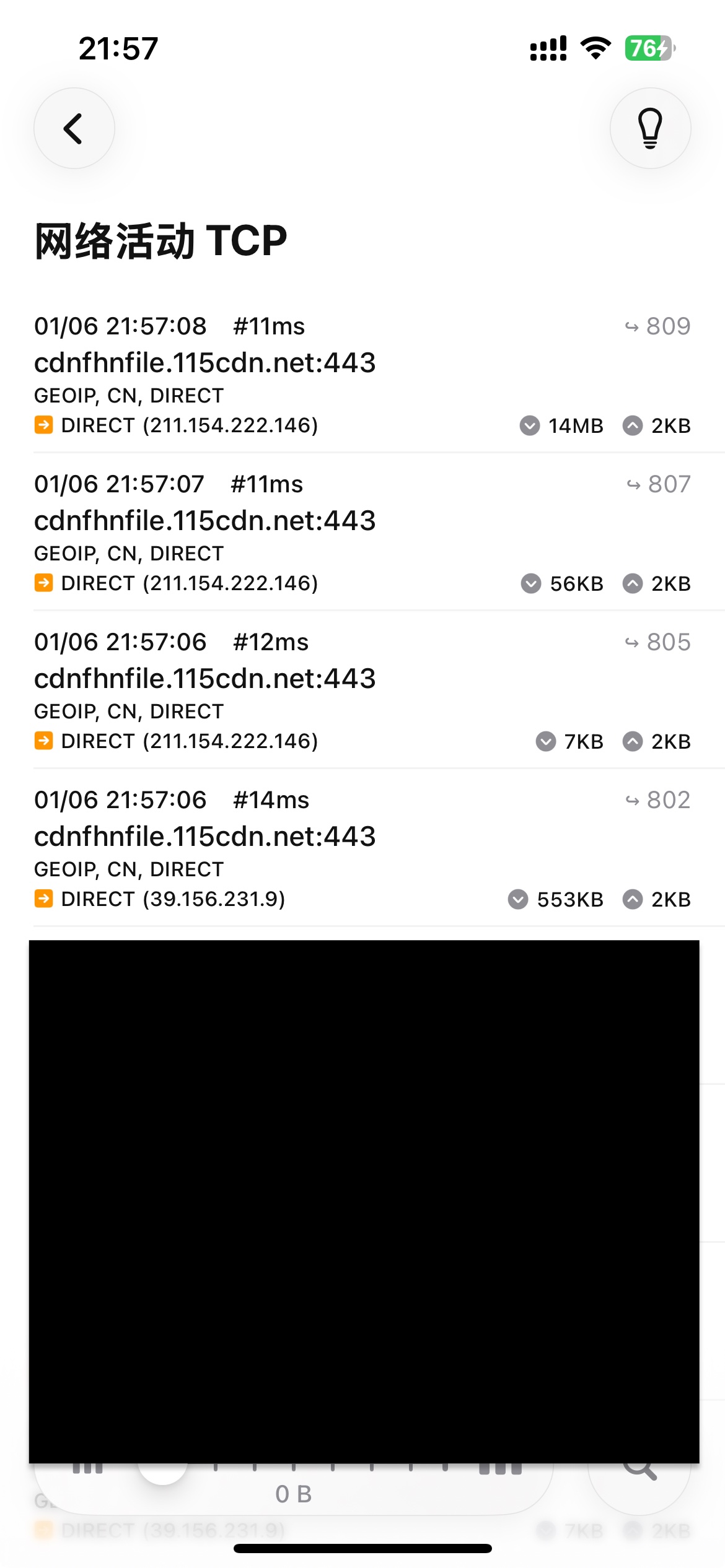This screenshot has height=1568, width=725.
Task: Open the request routed to 39.156.231.9 (802)
Action: [362, 848]
